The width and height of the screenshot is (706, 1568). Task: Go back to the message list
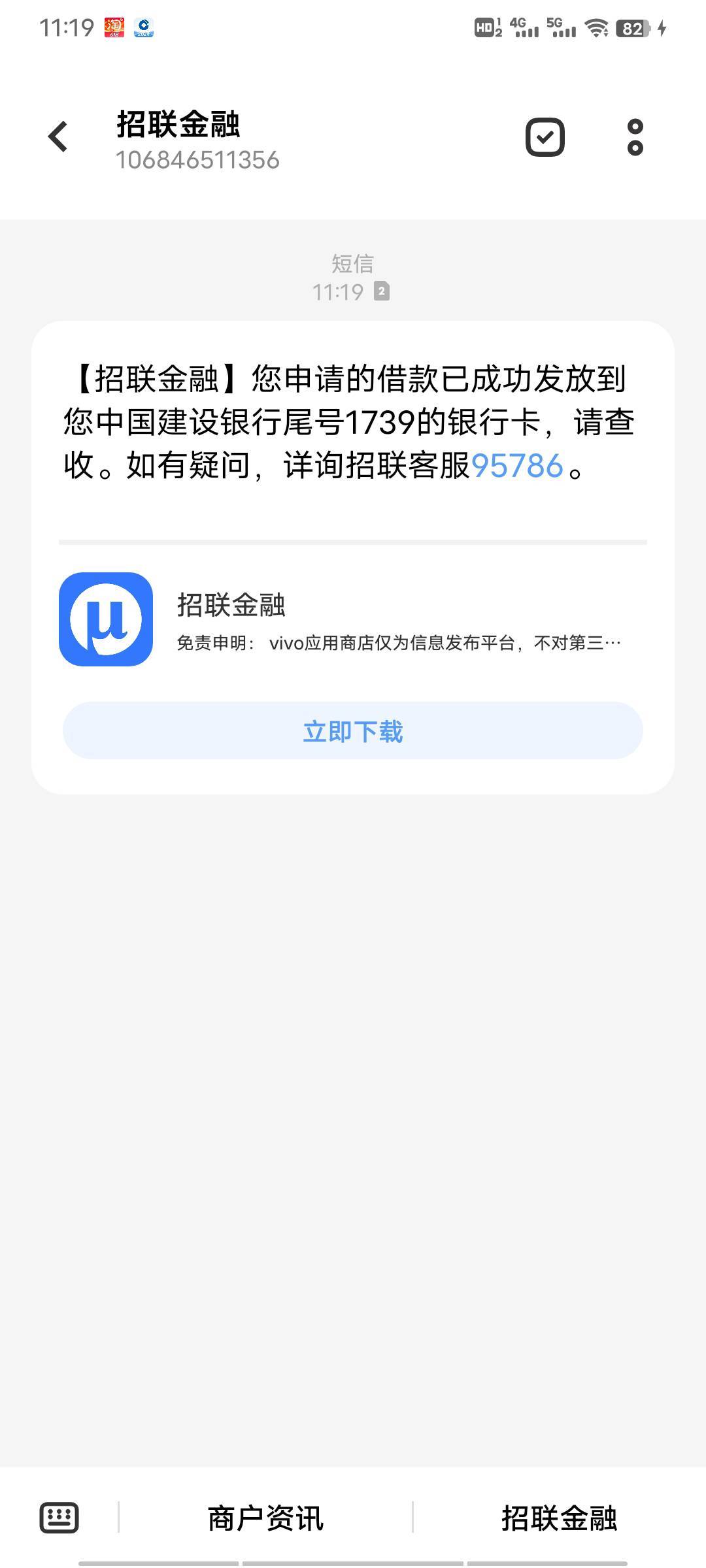[x=58, y=137]
